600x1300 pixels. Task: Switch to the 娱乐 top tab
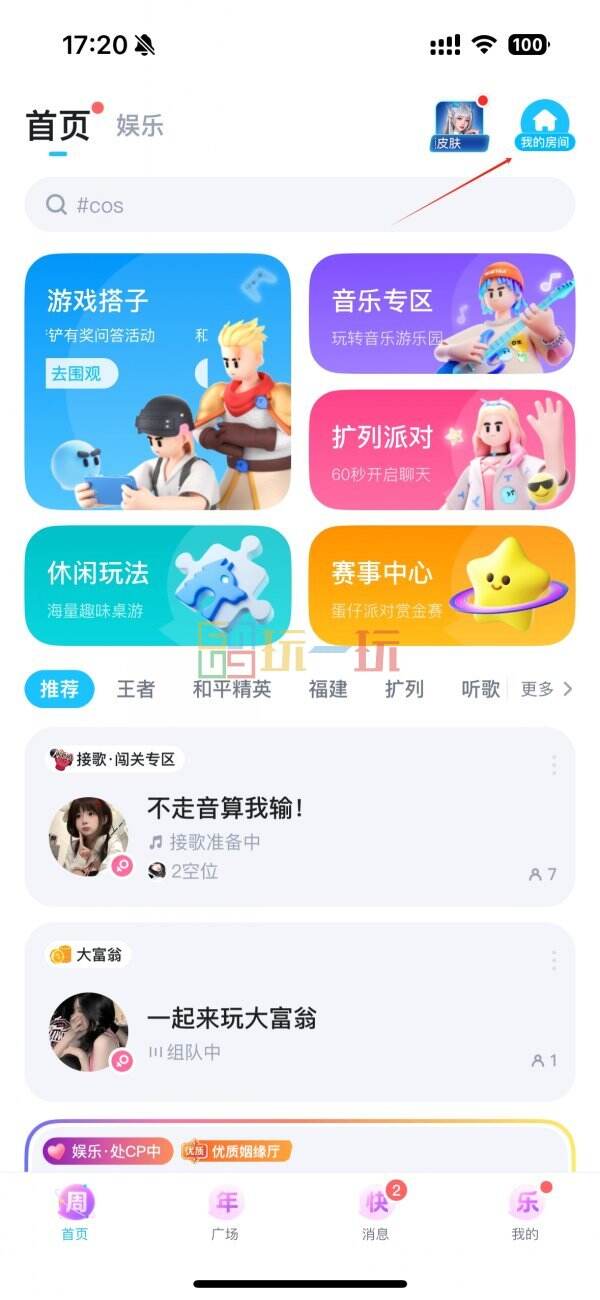(140, 126)
